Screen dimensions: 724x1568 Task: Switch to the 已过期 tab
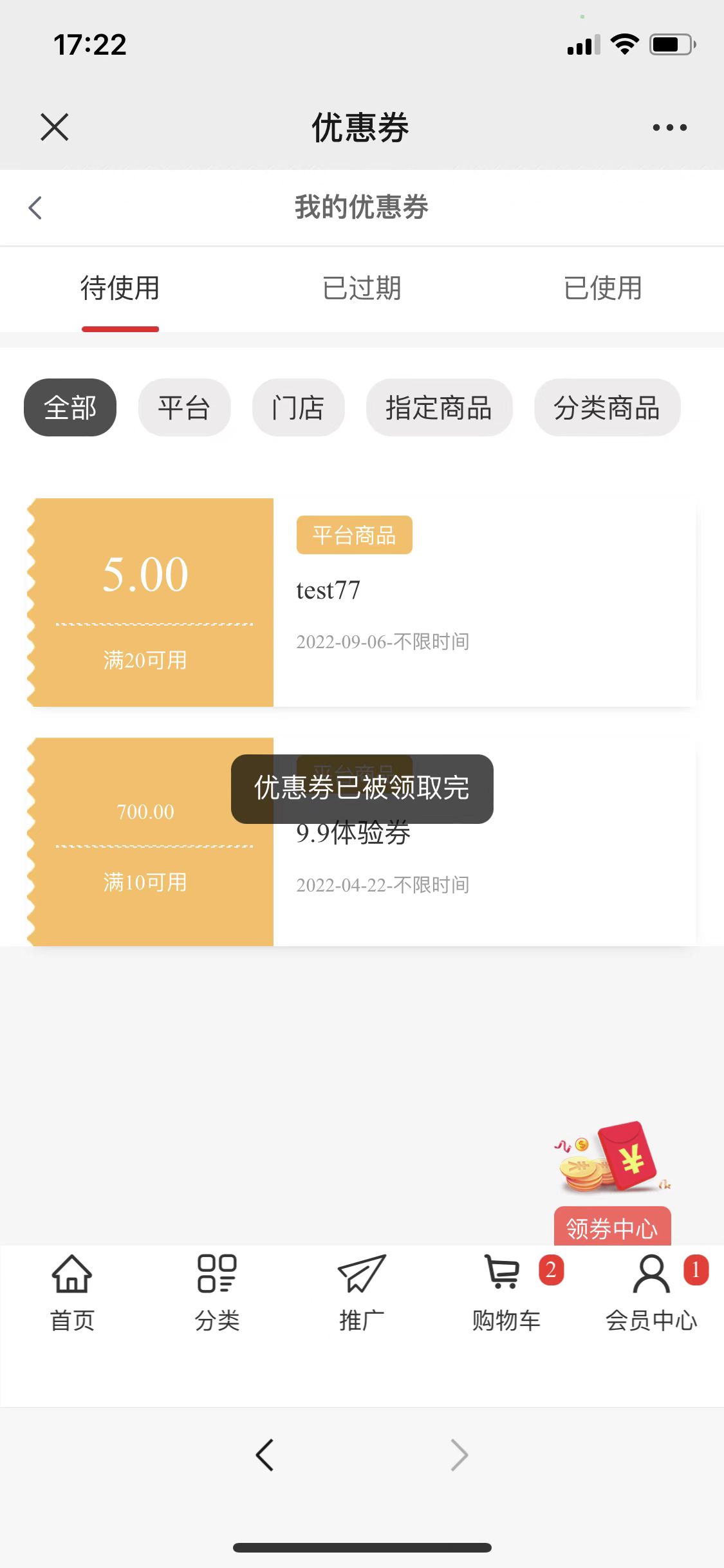pyautogui.click(x=362, y=288)
